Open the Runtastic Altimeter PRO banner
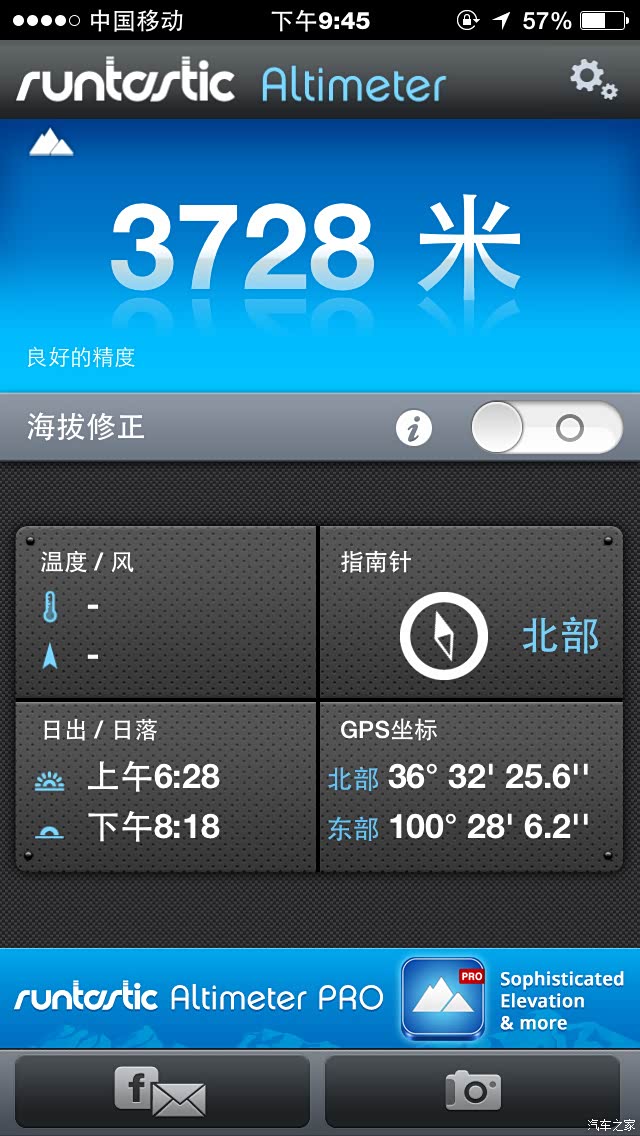 pos(320,998)
